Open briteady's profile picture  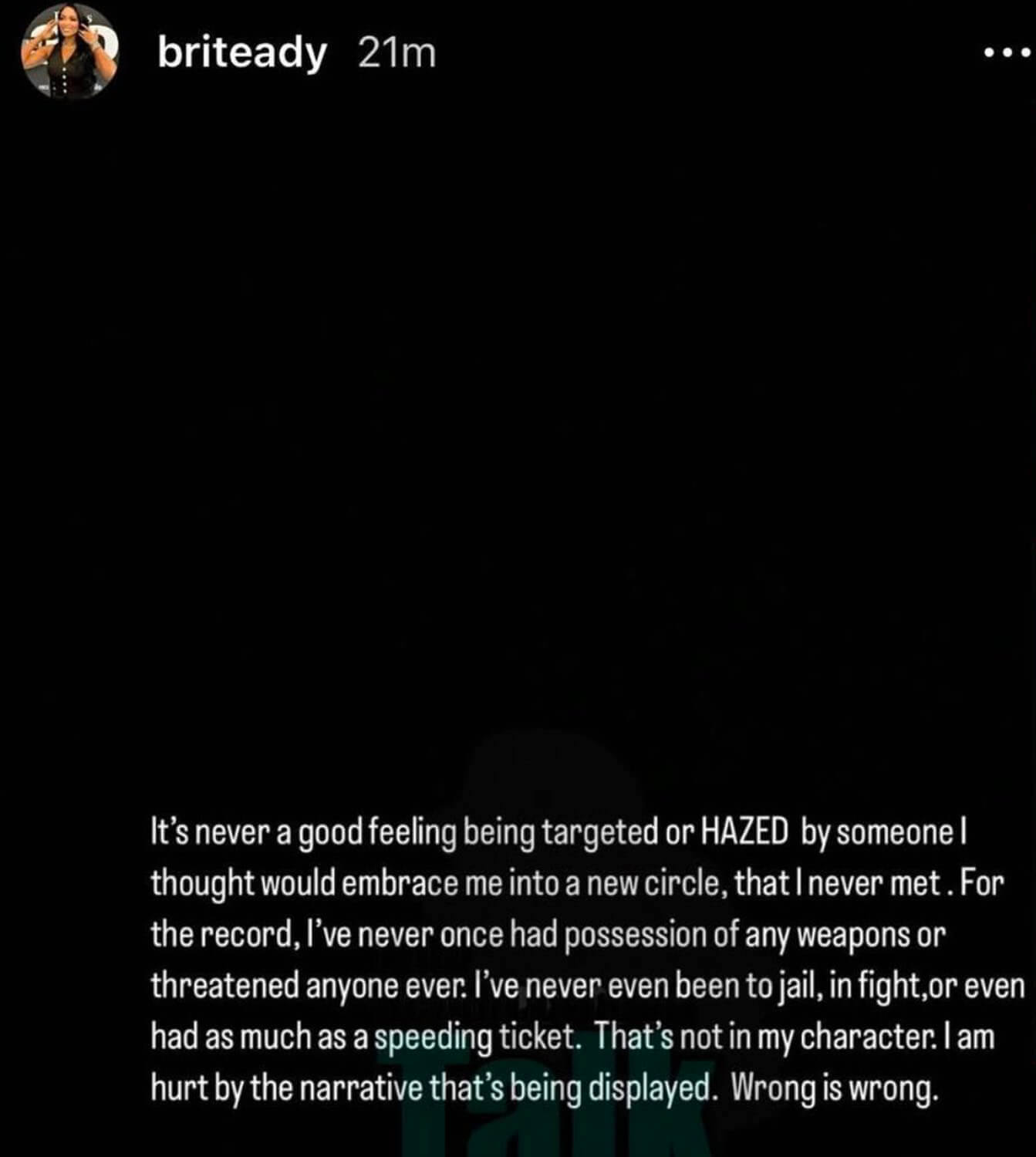pos(69,53)
